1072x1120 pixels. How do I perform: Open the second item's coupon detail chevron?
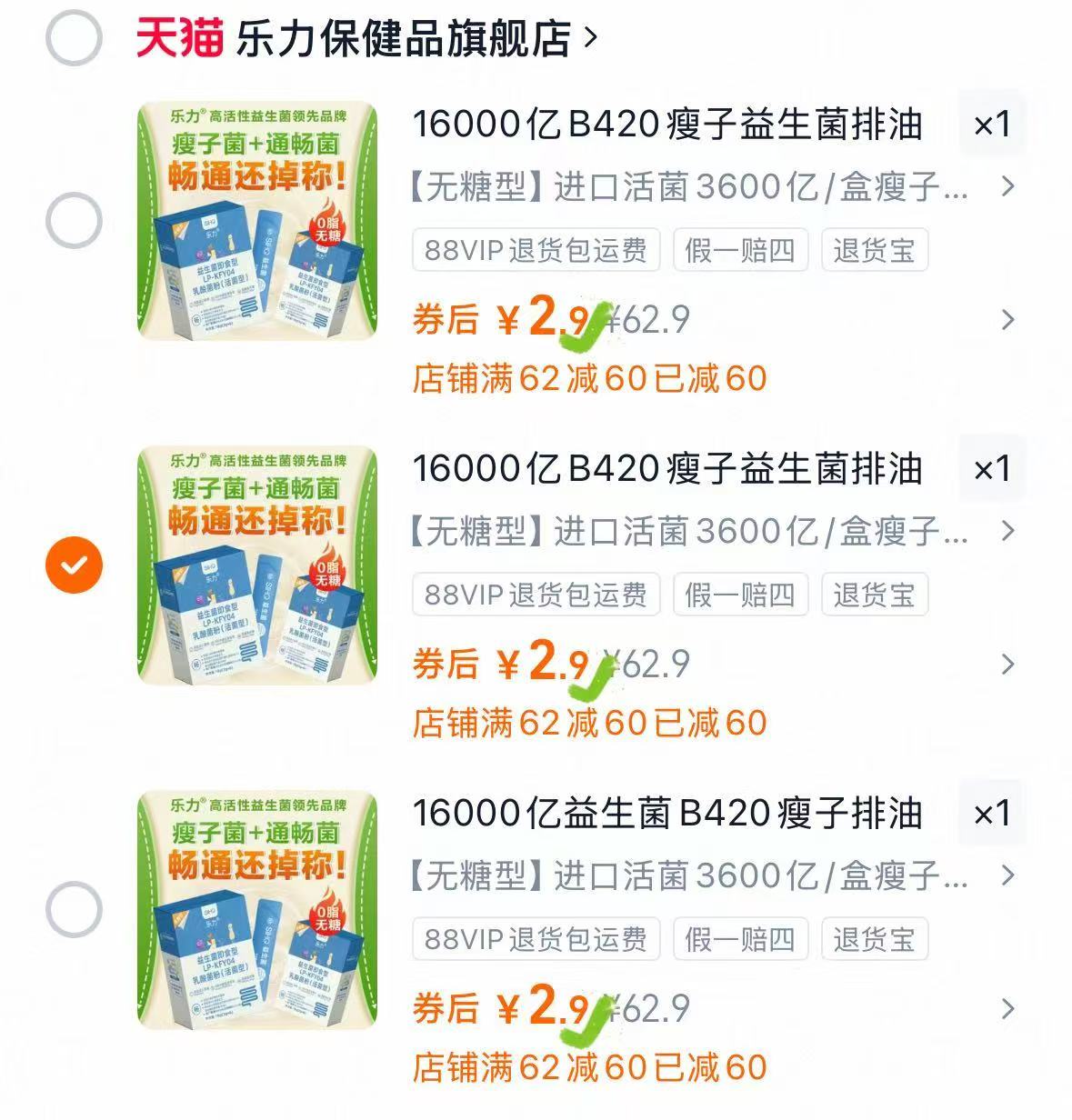click(x=1007, y=663)
